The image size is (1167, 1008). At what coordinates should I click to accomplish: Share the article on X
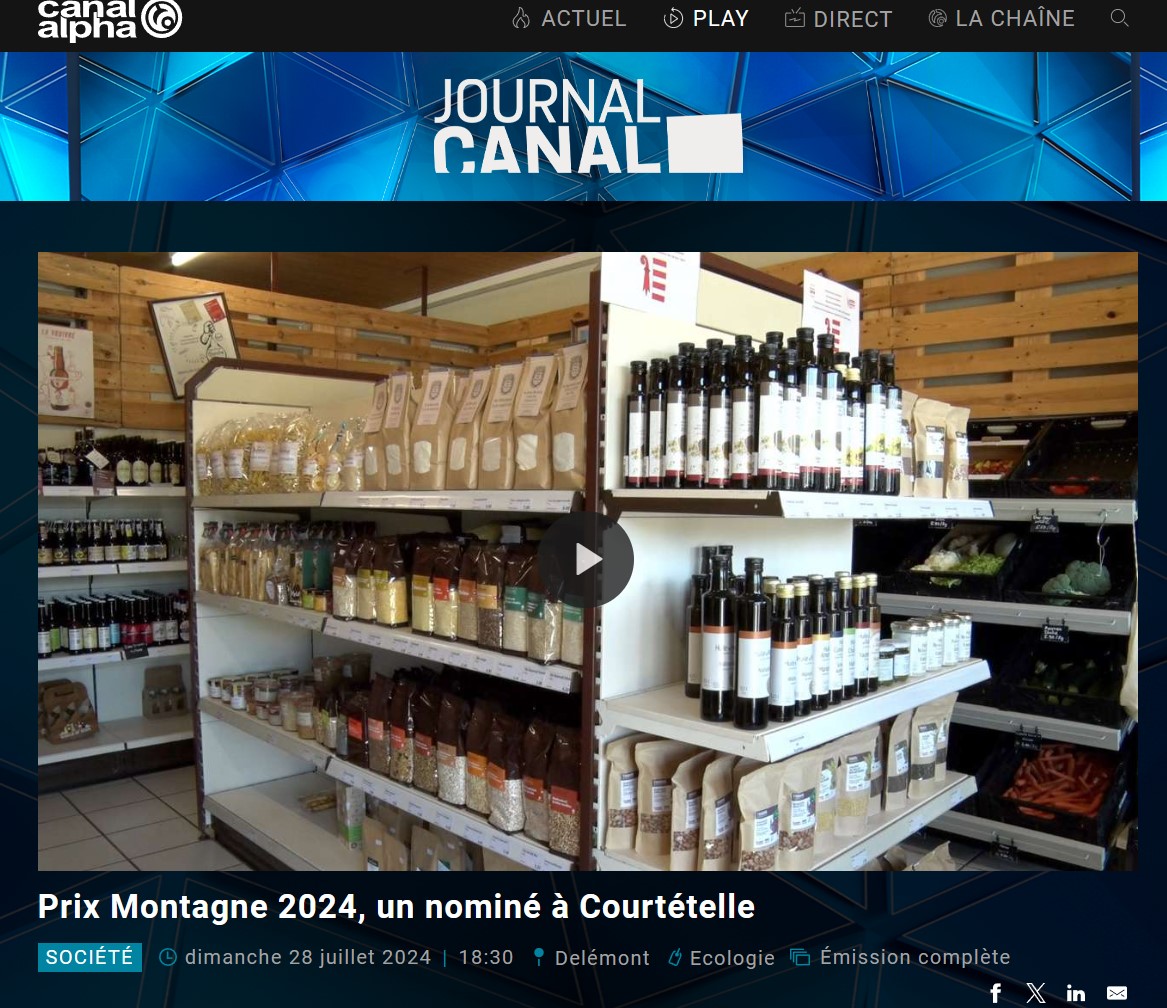[1036, 993]
